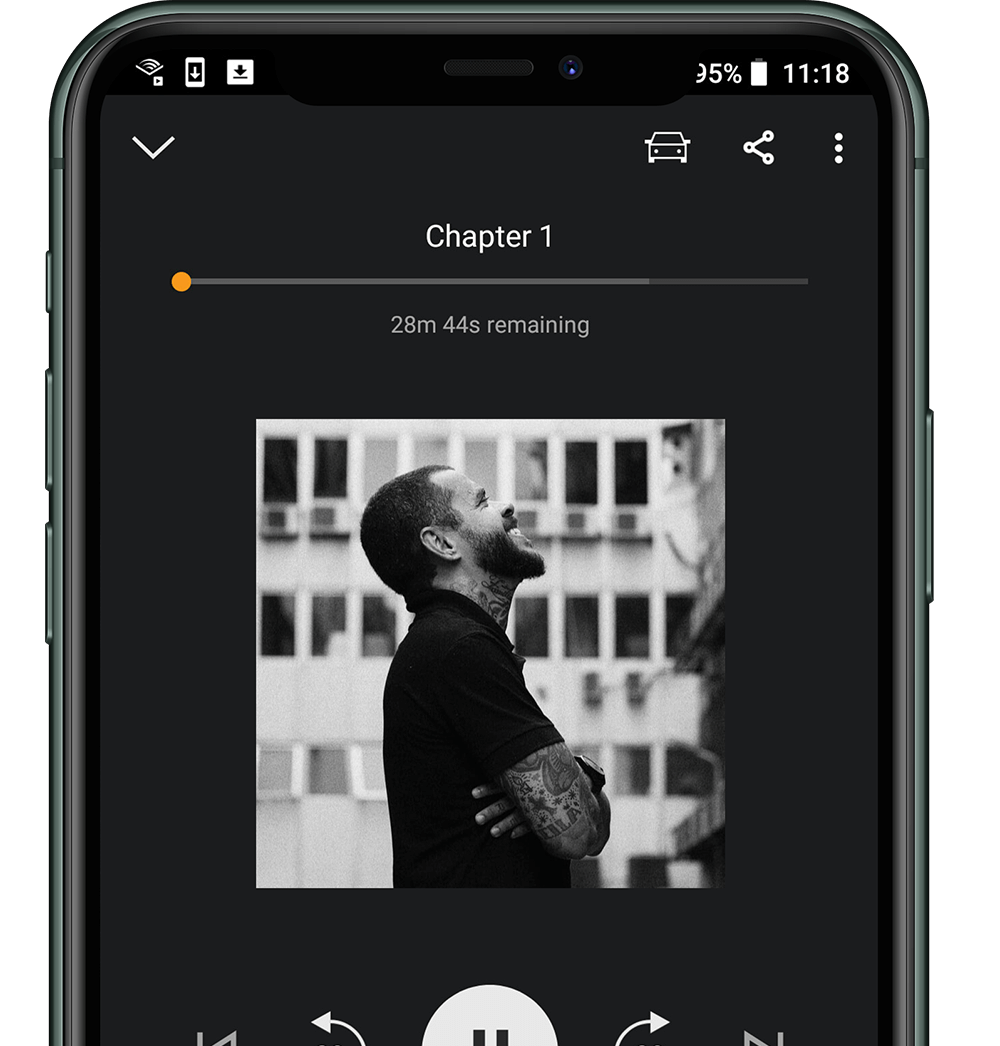Jump ahead with the forward button
This screenshot has height=1046, width=1000.
pyautogui.click(x=642, y=1030)
